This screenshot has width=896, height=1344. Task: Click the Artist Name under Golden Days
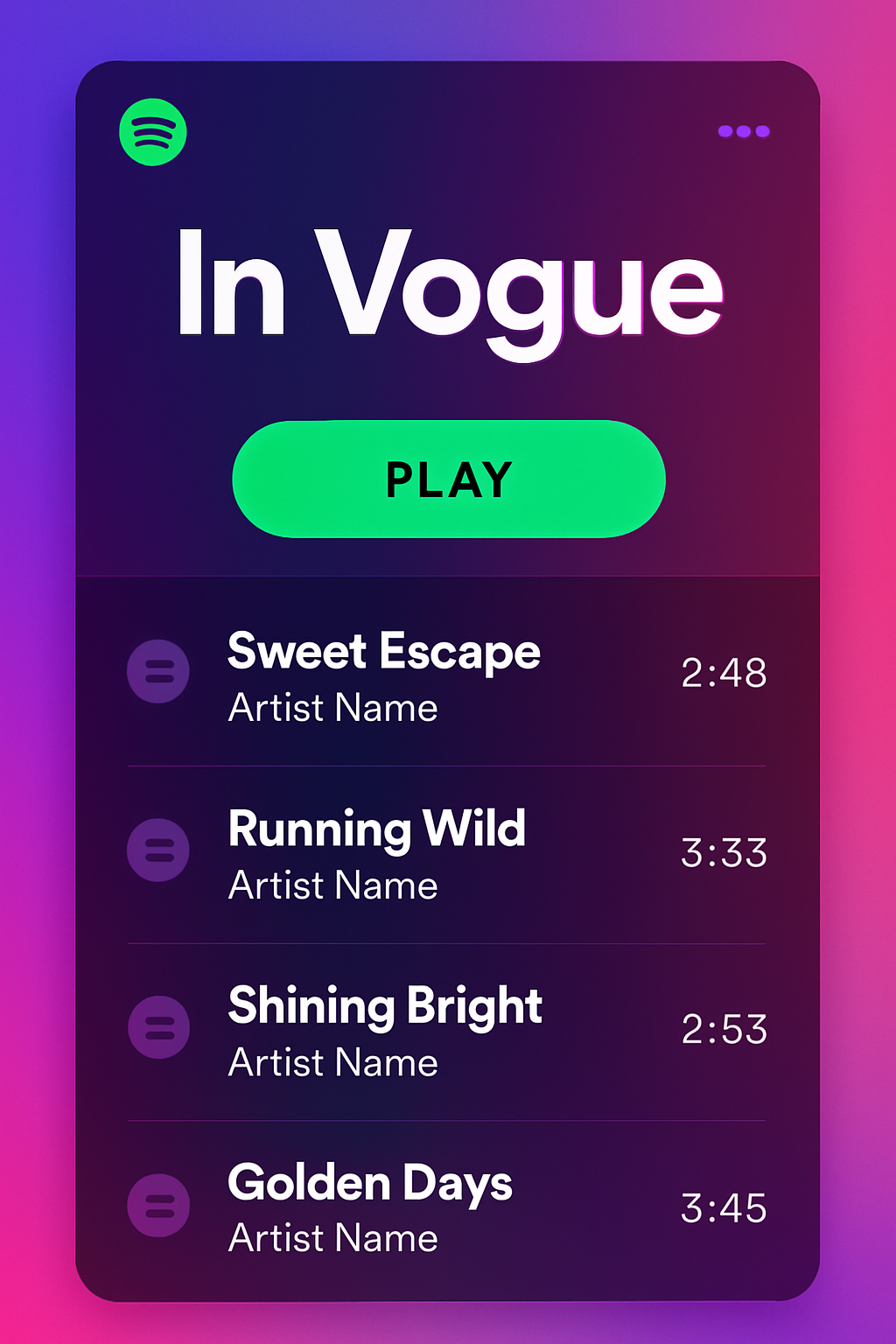332,1239
